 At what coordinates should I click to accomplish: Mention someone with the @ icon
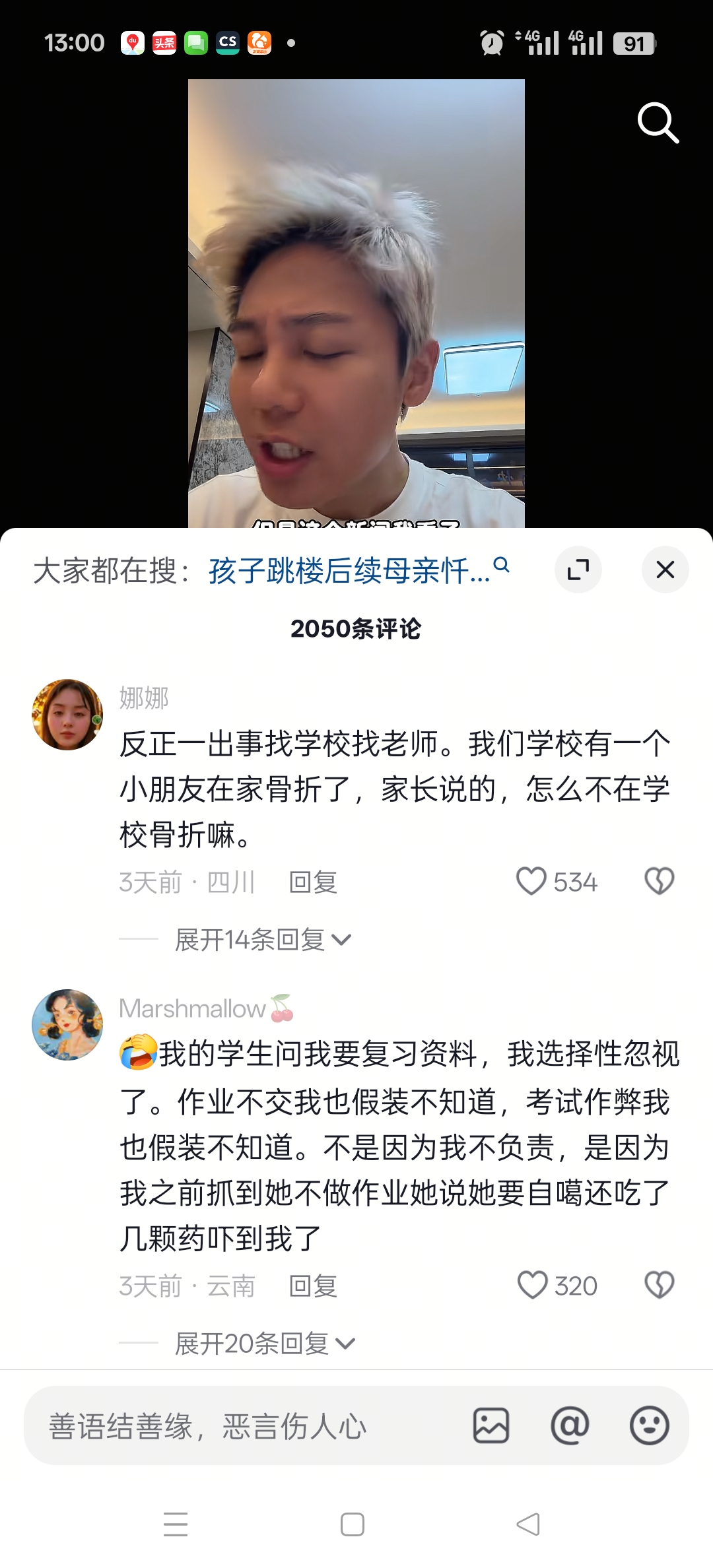click(570, 1425)
